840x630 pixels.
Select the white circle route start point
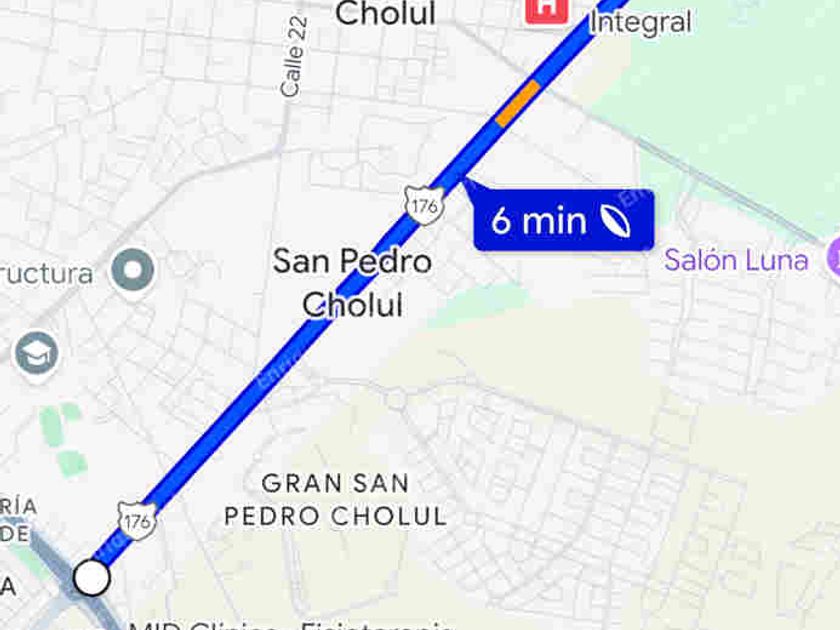coord(92,577)
